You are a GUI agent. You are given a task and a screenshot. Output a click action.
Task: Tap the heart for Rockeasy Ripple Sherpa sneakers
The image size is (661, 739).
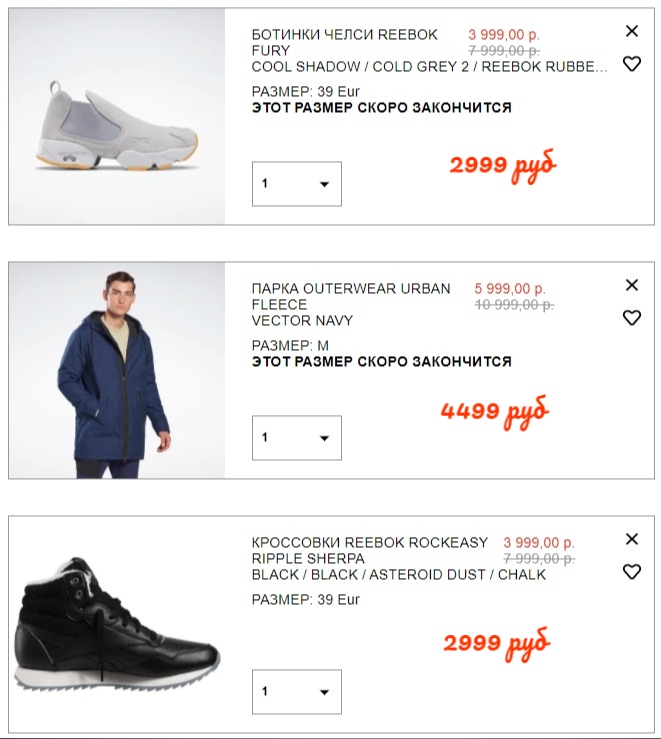(631, 572)
